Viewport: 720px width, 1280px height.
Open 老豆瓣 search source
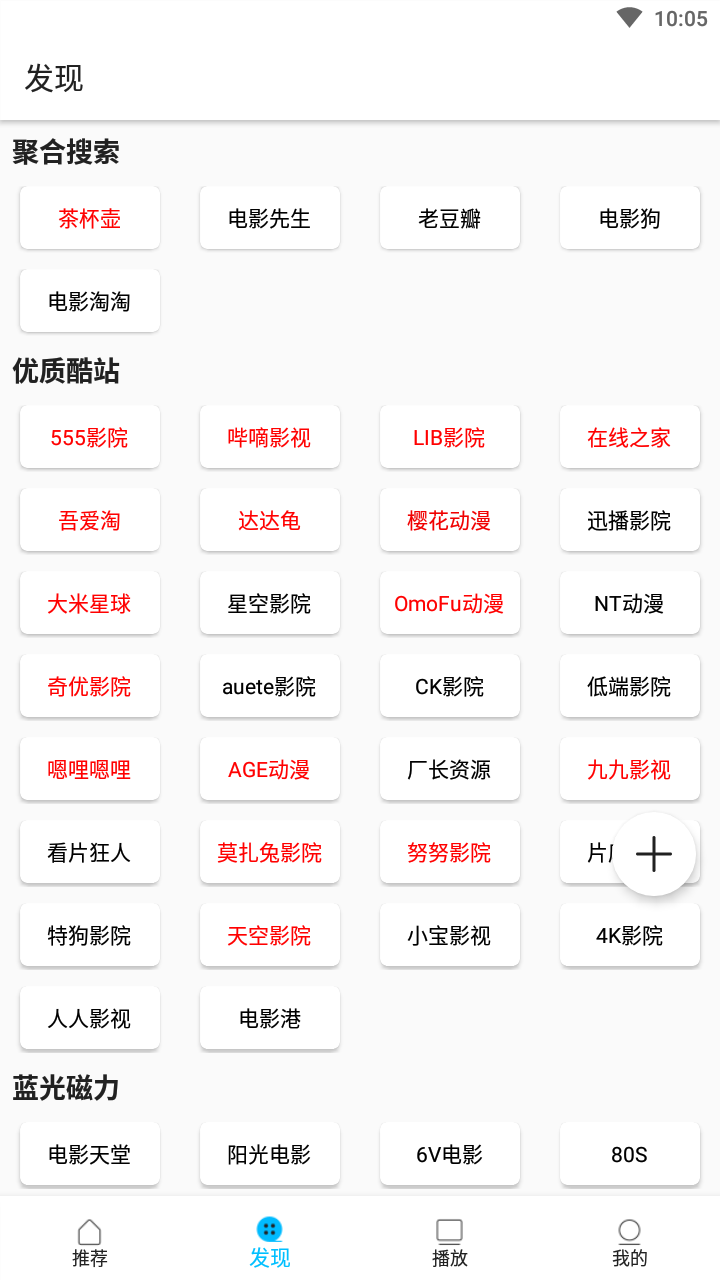pos(450,218)
